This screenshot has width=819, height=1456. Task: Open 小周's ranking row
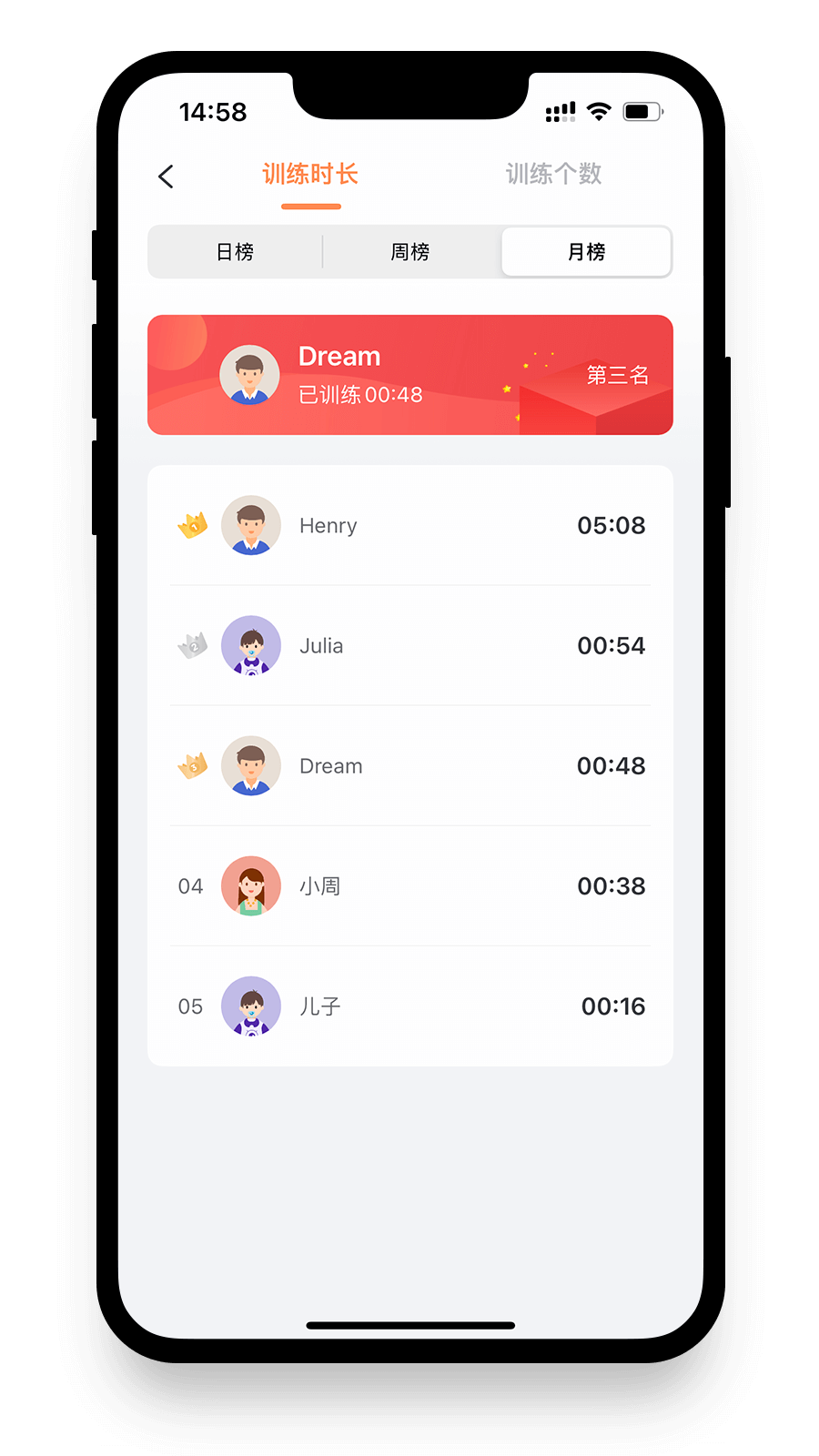(x=410, y=885)
